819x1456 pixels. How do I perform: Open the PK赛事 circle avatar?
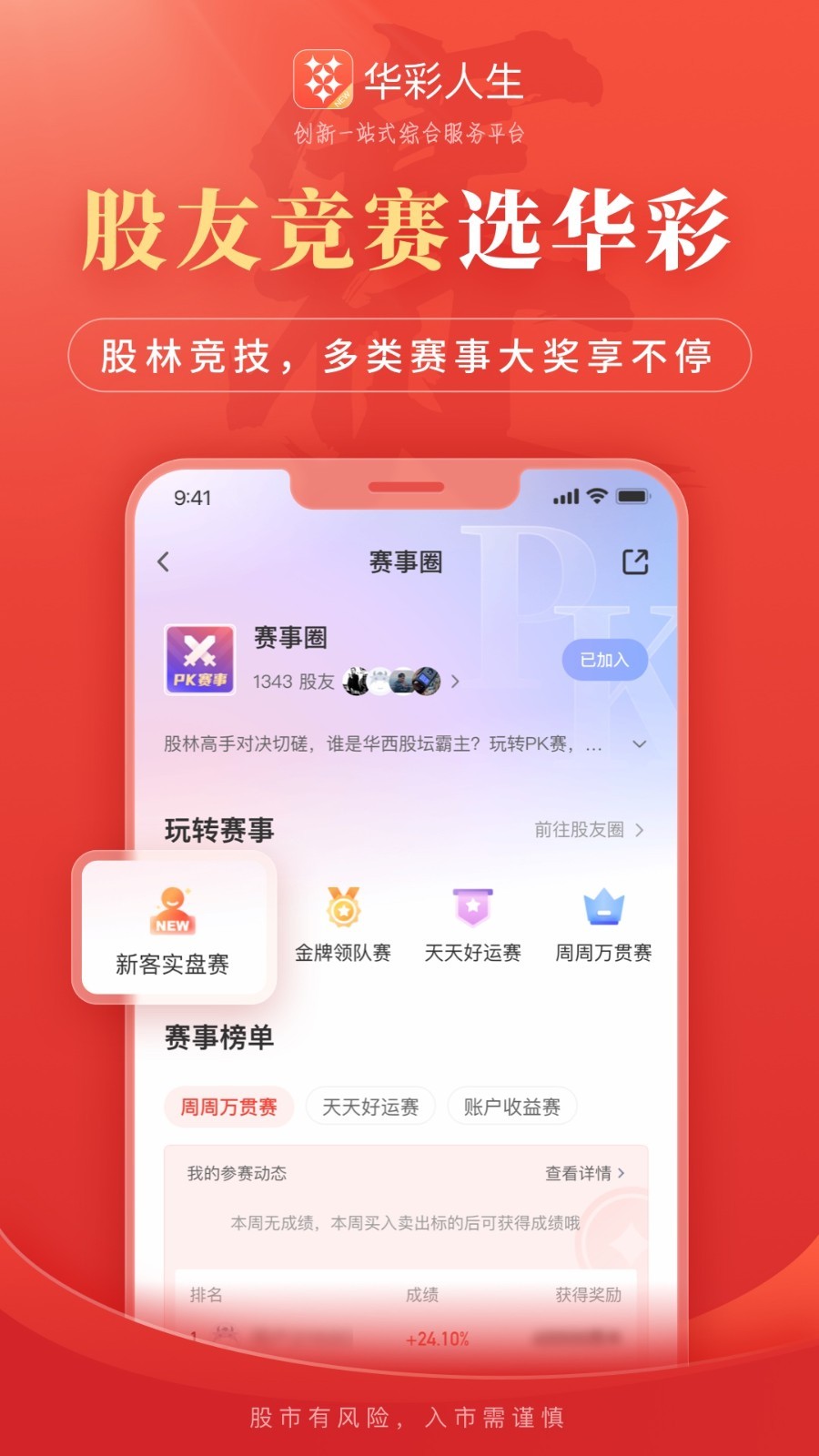pos(198,662)
